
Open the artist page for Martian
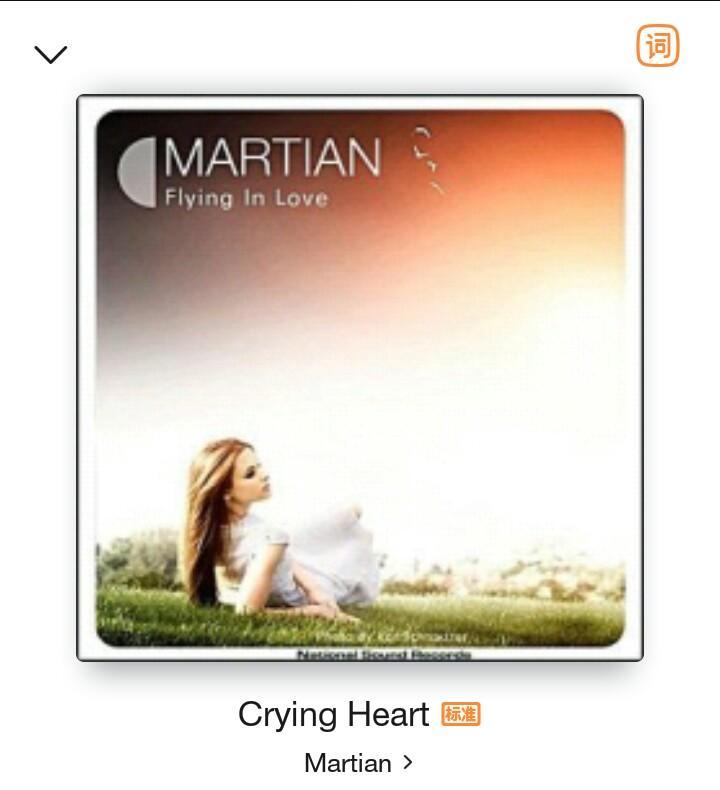pos(358,763)
